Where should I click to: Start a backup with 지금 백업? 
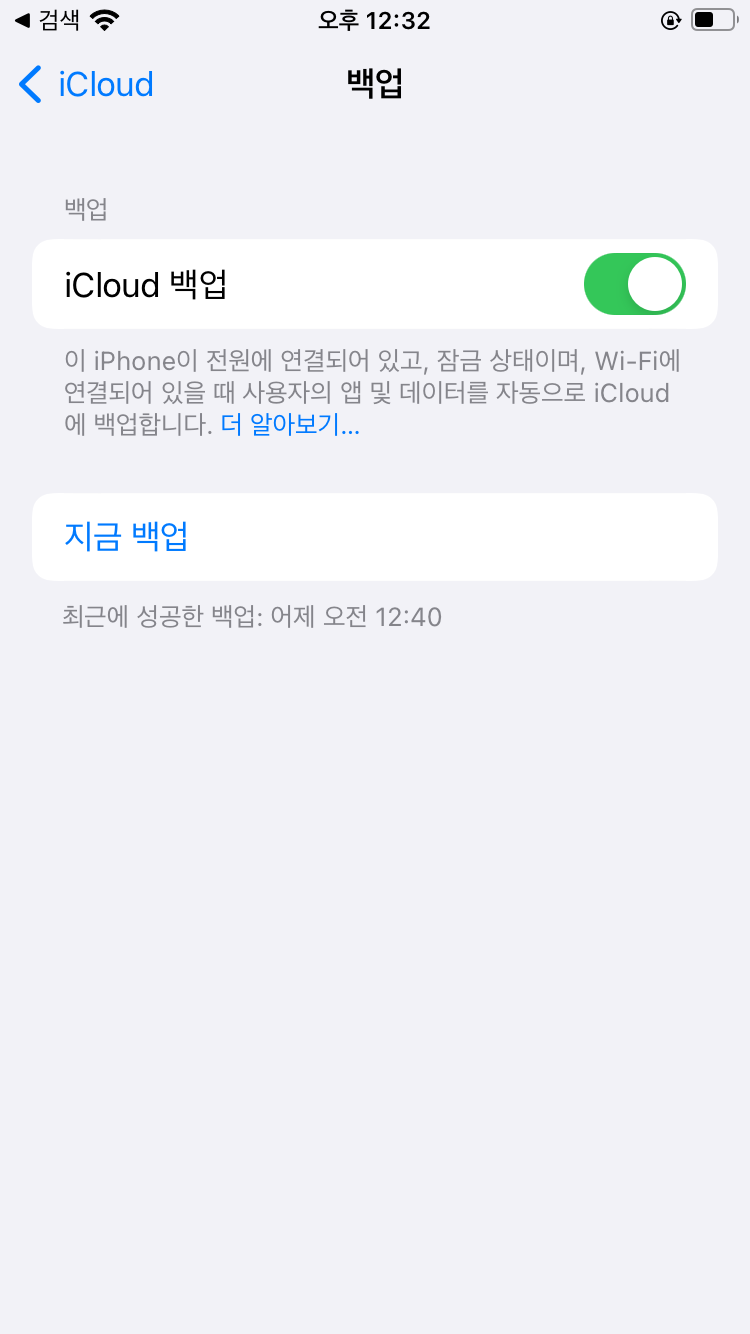[x=126, y=537]
